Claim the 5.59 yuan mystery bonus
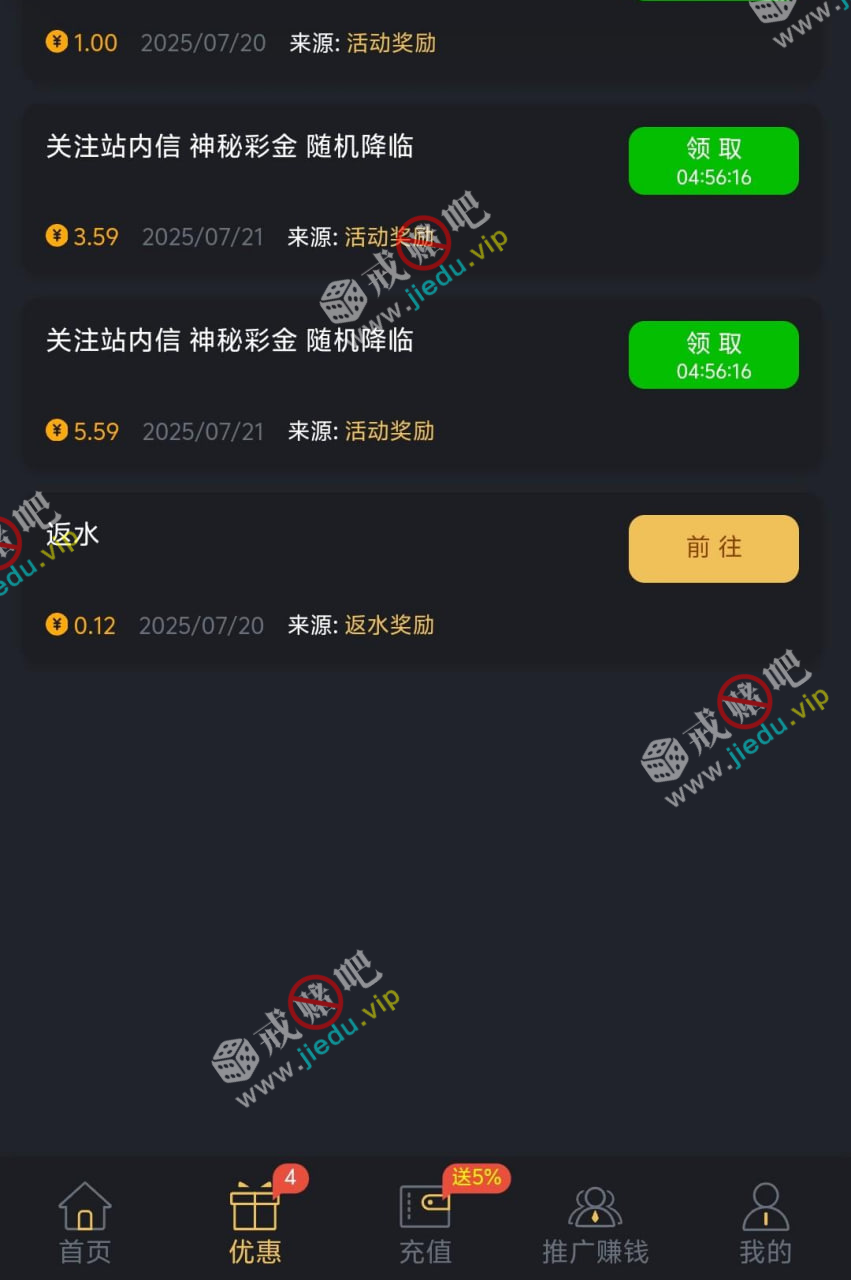The width and height of the screenshot is (851, 1280). click(x=713, y=355)
